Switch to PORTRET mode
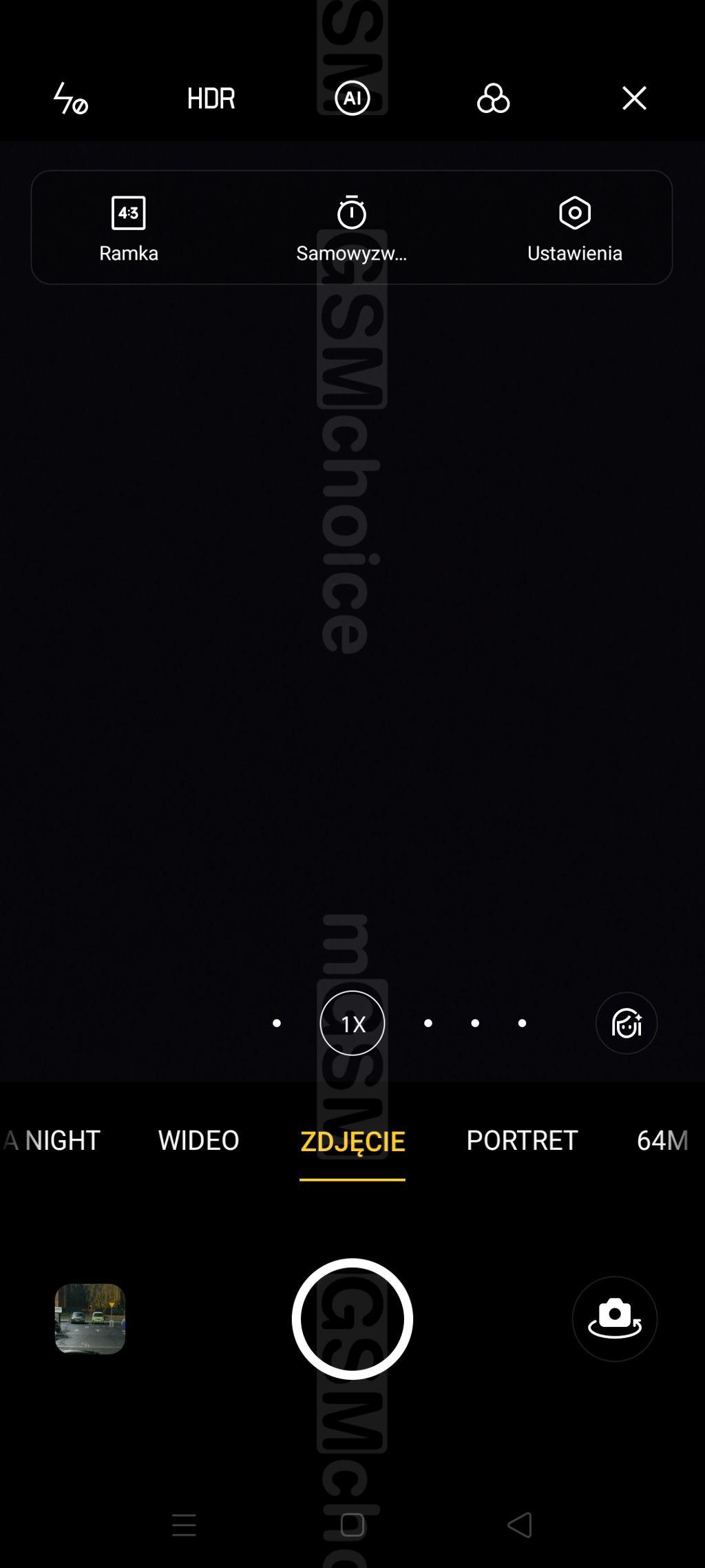The image size is (705, 1568). click(522, 1141)
